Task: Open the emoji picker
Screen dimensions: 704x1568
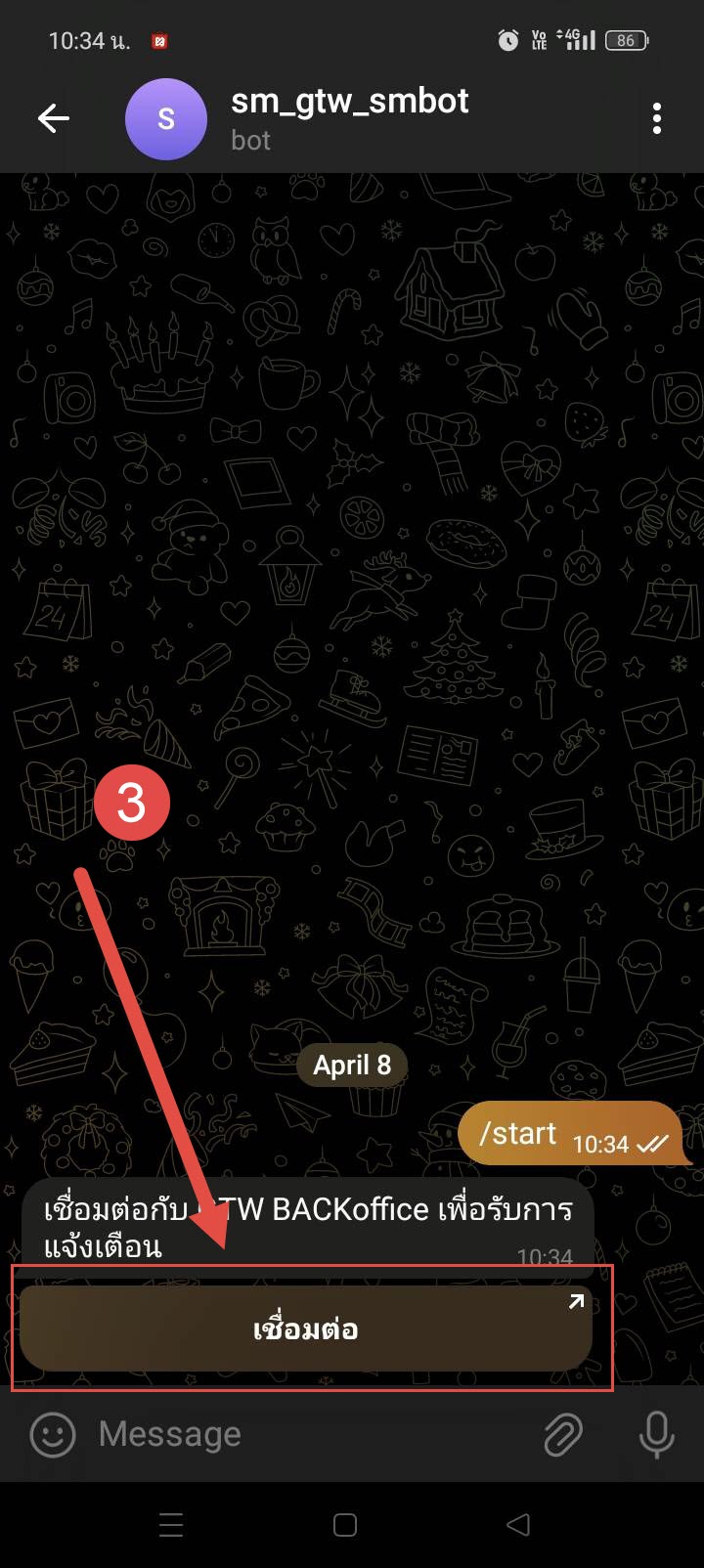Action: pos(53,1435)
